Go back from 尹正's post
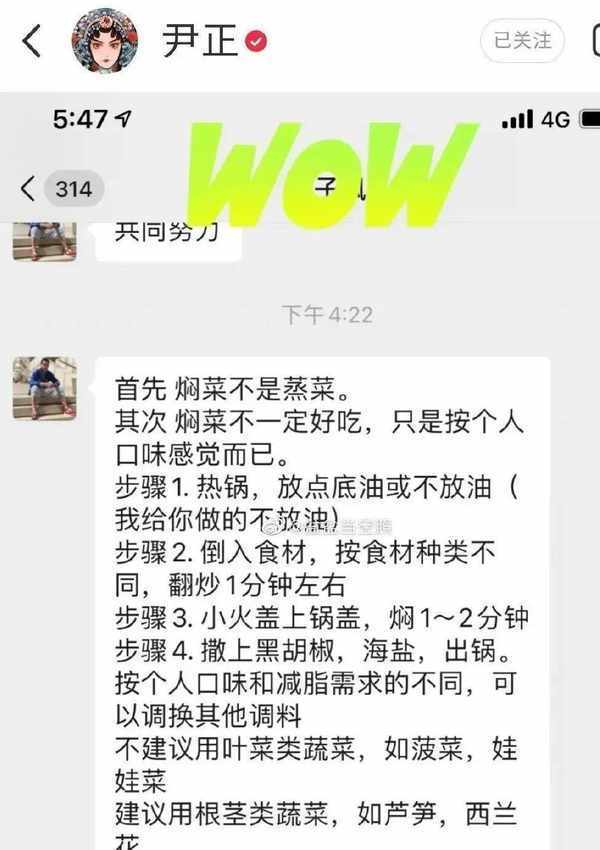600x850 pixels. 32,42
